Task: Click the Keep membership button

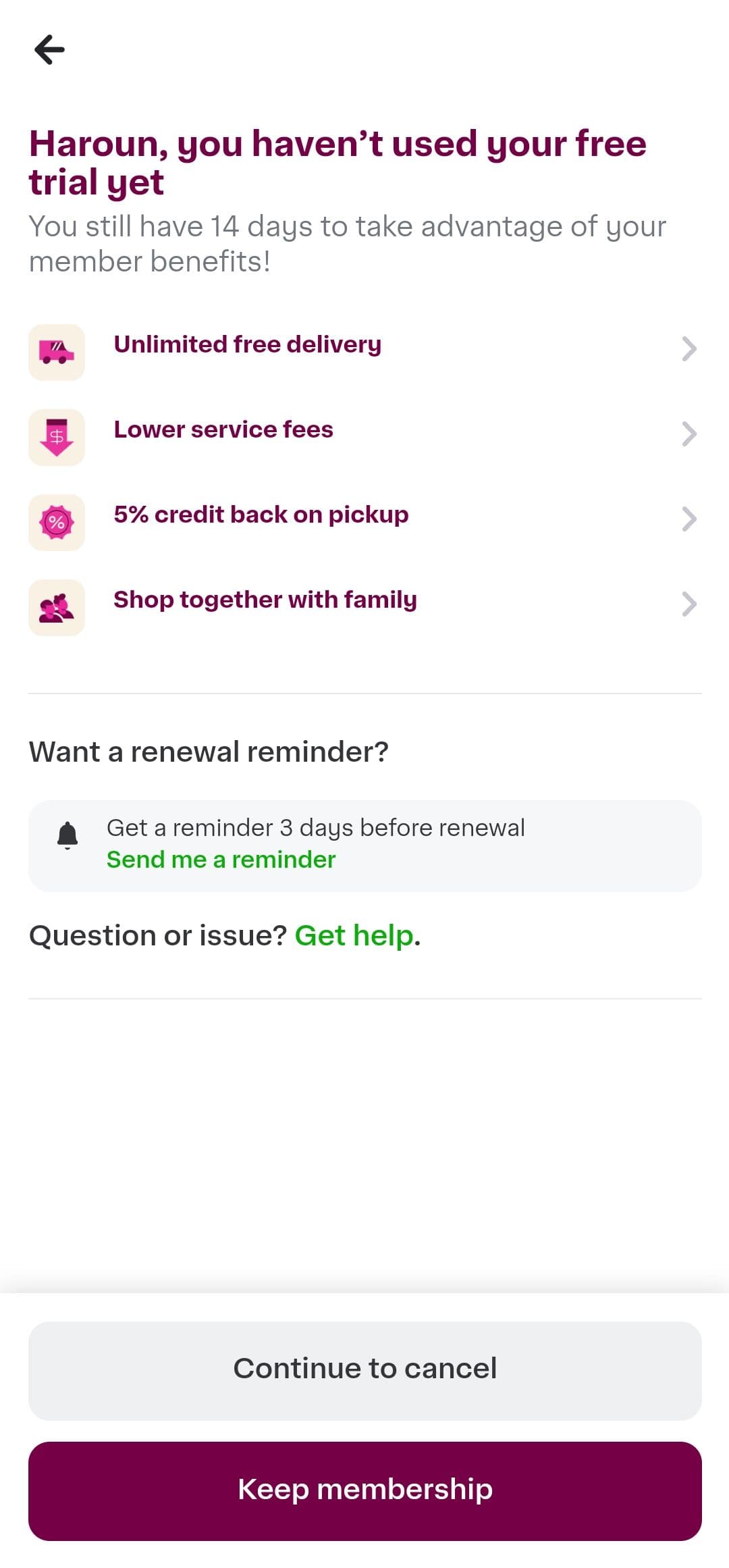Action: click(x=364, y=1488)
